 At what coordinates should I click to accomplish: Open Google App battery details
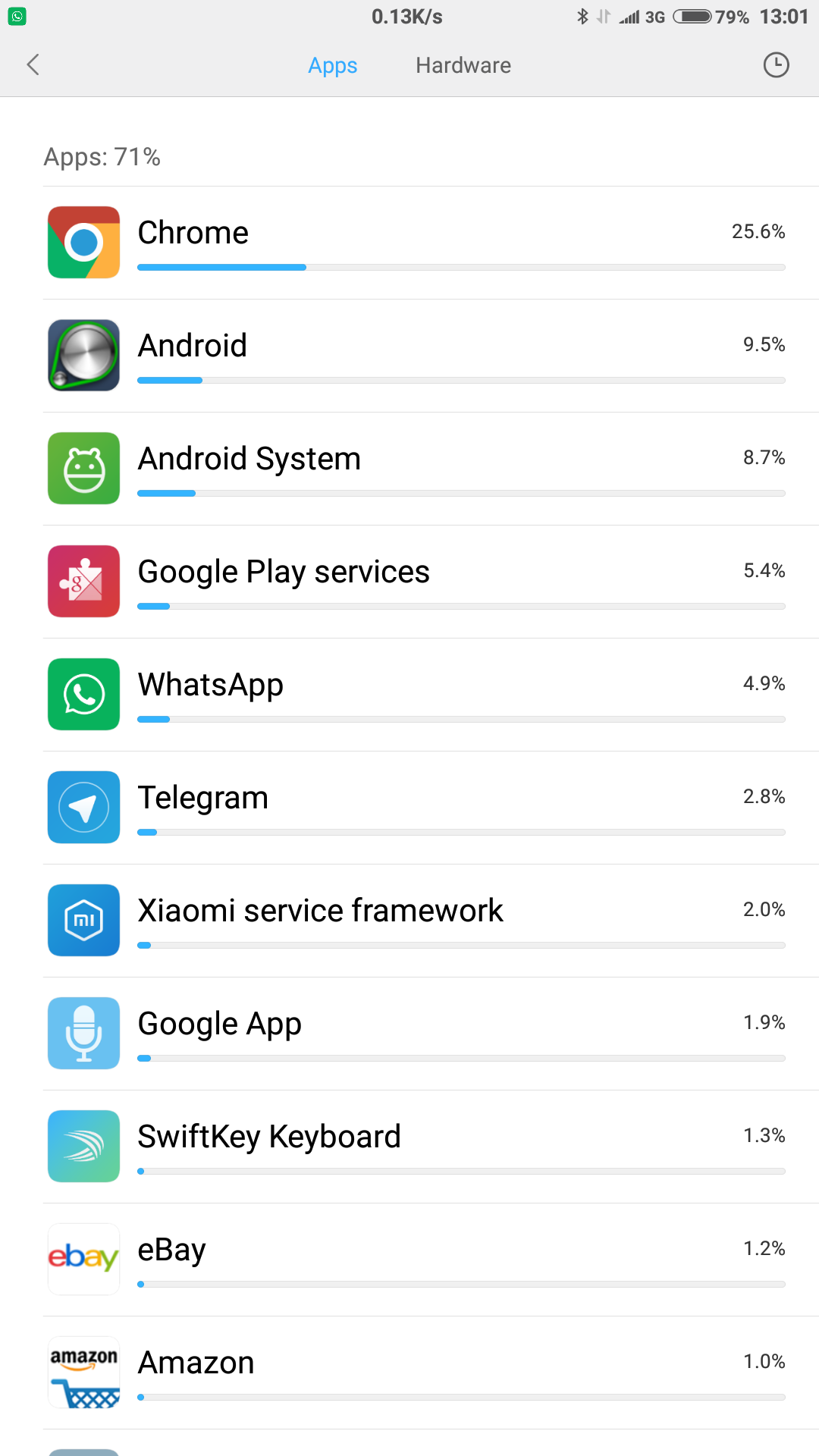point(409,1034)
